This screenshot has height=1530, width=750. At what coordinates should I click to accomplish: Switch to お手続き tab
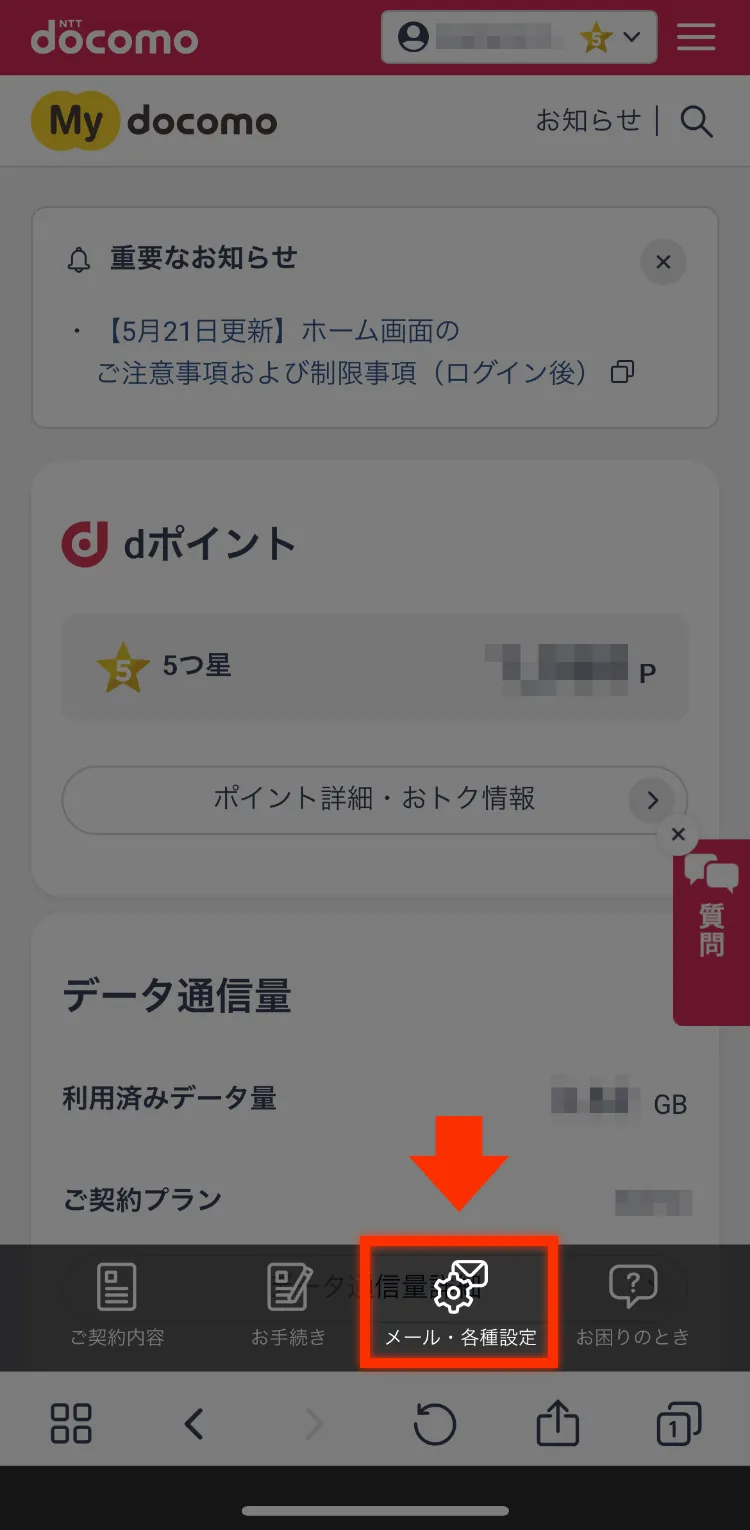pyautogui.click(x=289, y=1305)
